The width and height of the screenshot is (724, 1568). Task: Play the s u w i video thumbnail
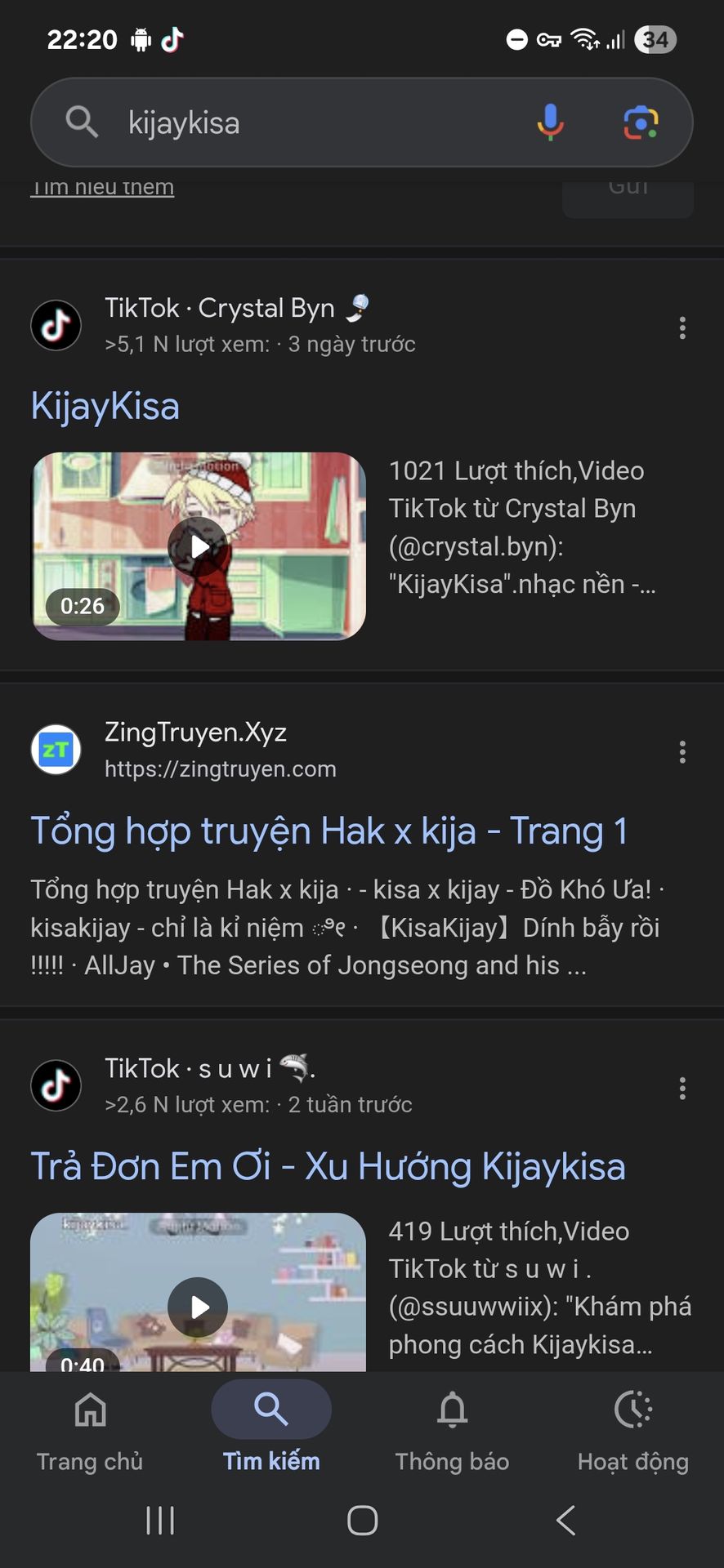(x=198, y=1307)
